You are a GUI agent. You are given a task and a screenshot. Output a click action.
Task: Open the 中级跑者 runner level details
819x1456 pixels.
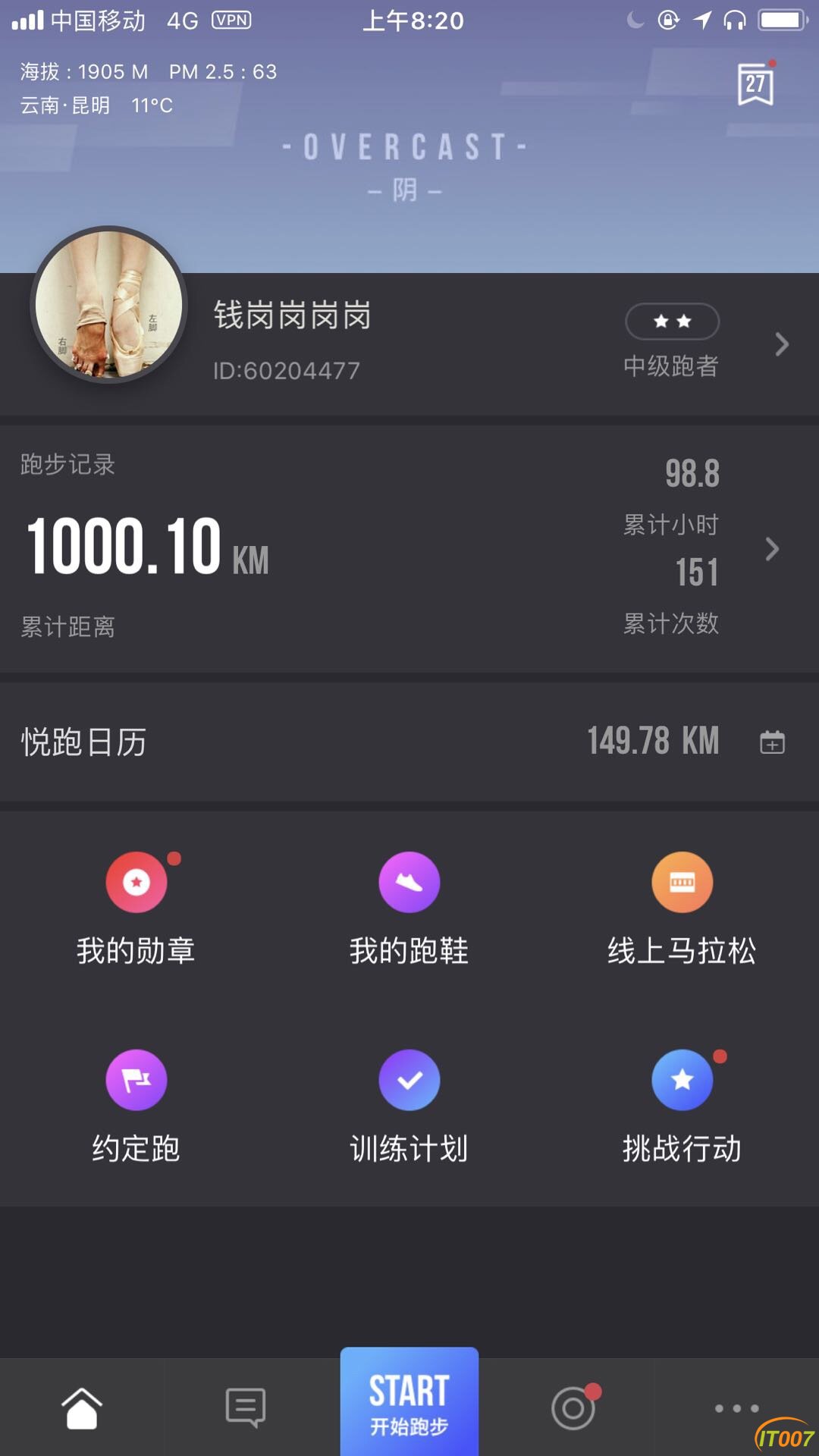coord(672,343)
